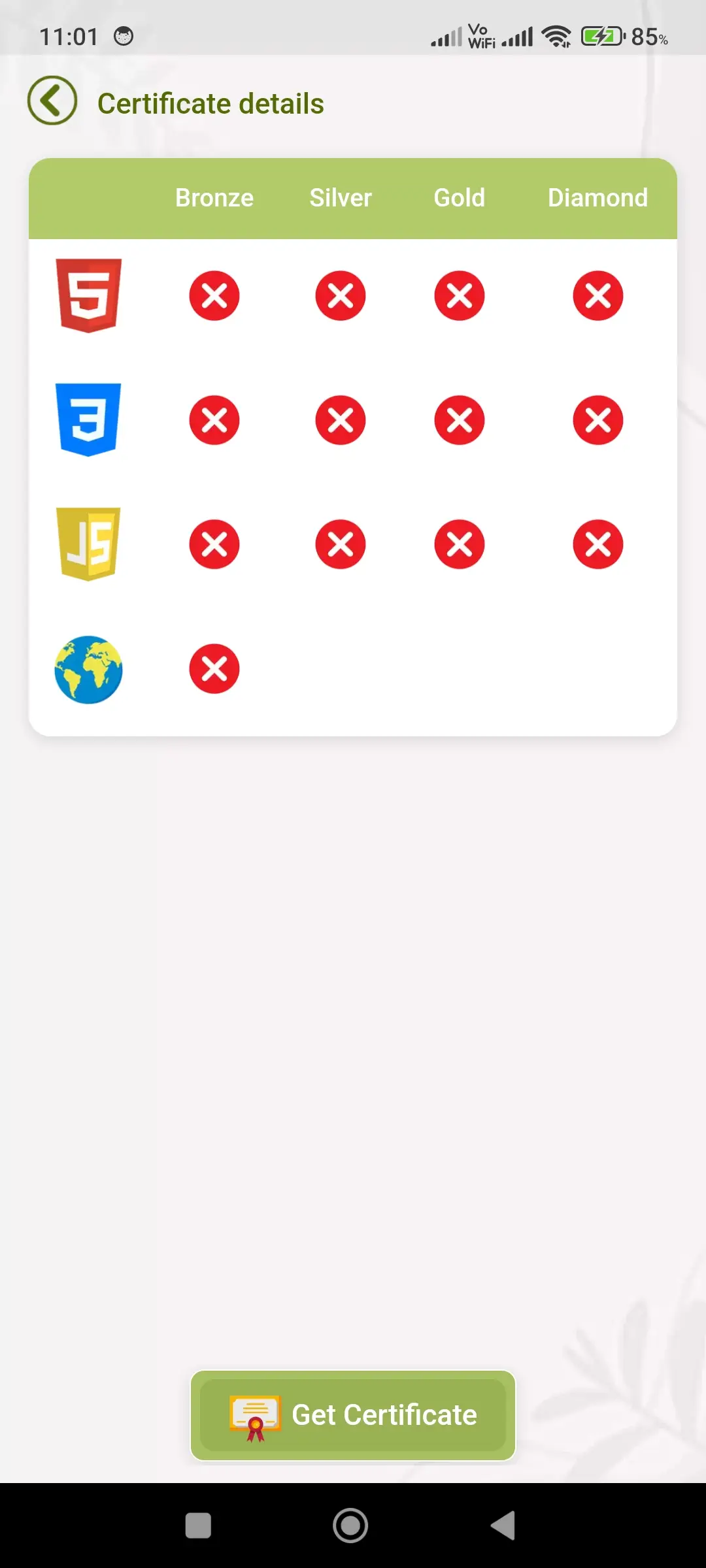Select the Silver column header

[x=340, y=198]
